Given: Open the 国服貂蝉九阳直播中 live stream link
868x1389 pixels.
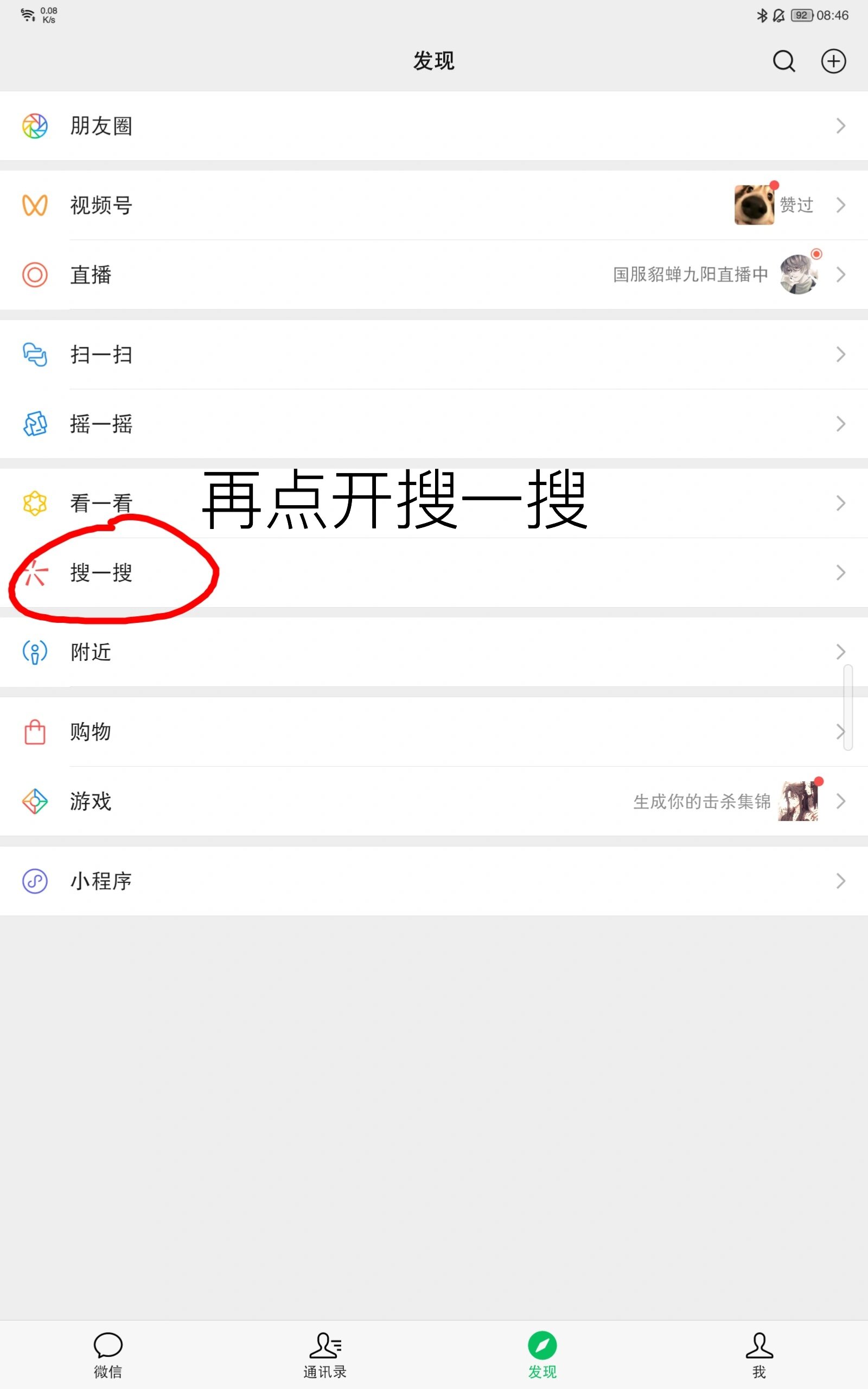Looking at the screenshot, I should click(x=689, y=275).
